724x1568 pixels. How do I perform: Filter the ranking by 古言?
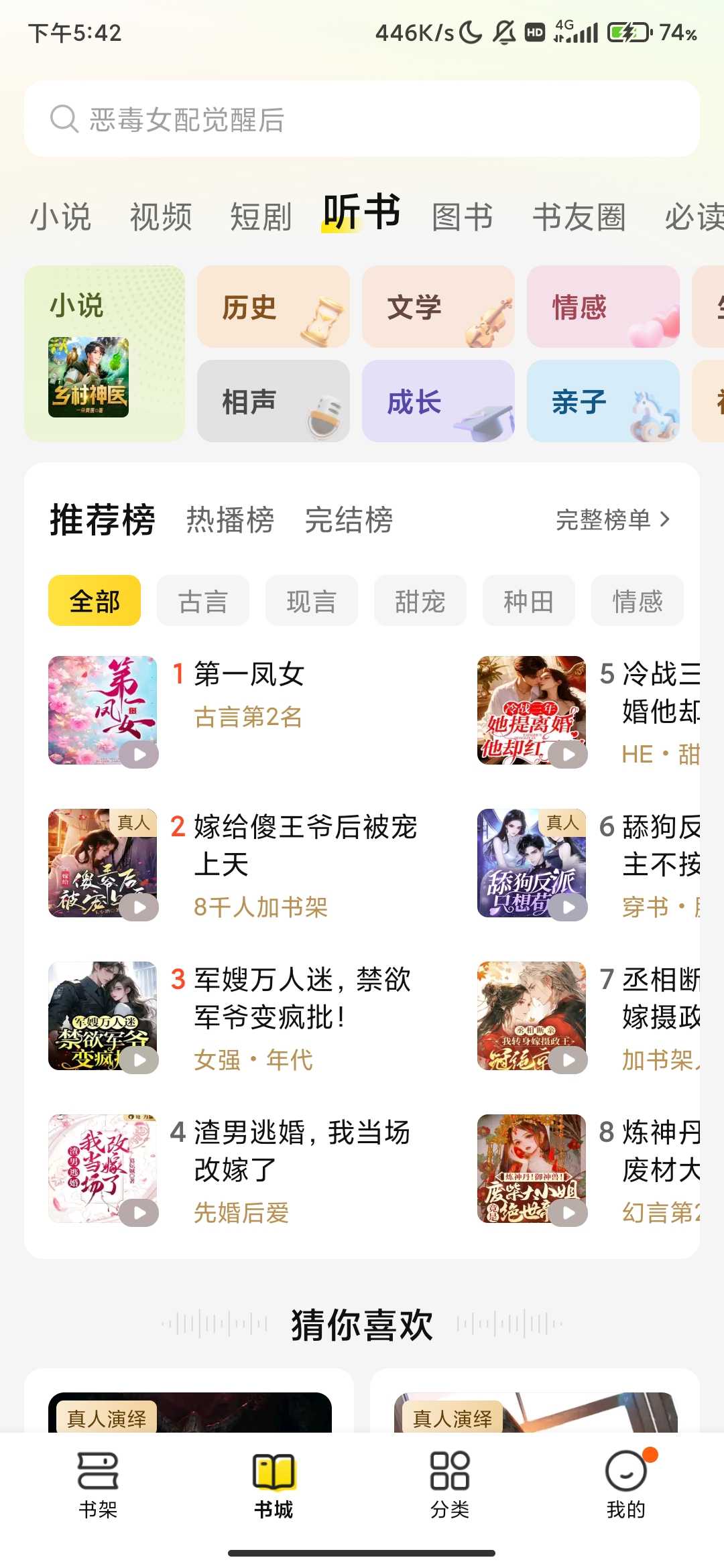tap(203, 601)
